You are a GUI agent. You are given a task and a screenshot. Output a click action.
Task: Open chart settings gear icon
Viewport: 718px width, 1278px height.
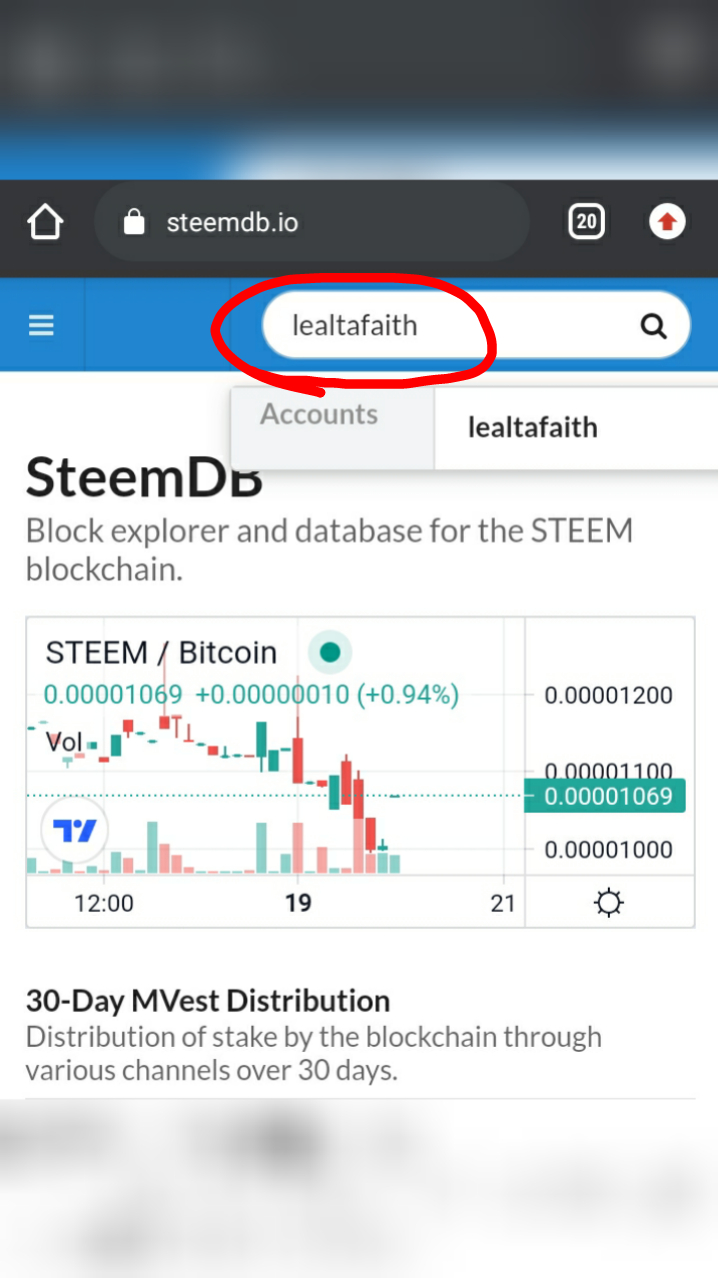608,904
